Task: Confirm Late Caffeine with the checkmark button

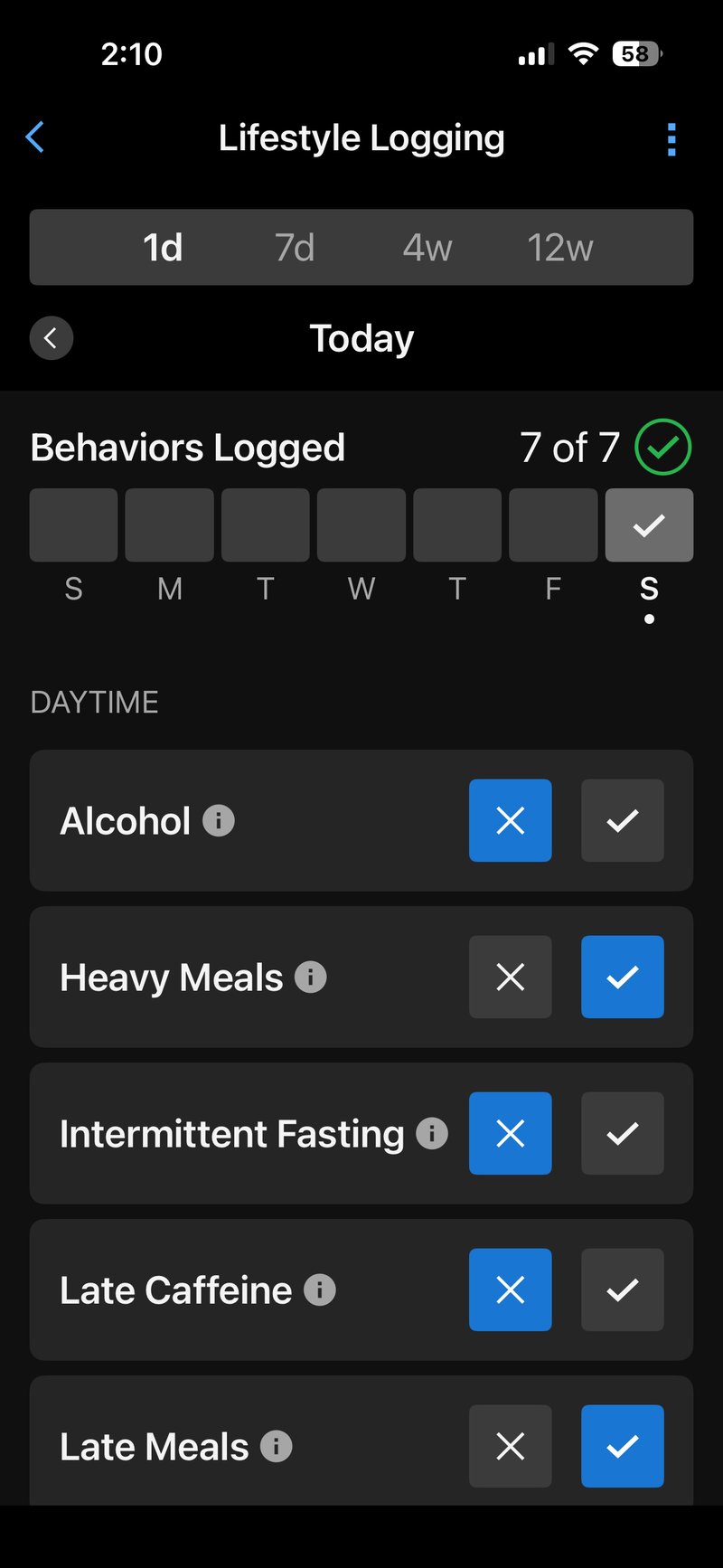Action: click(x=622, y=1290)
